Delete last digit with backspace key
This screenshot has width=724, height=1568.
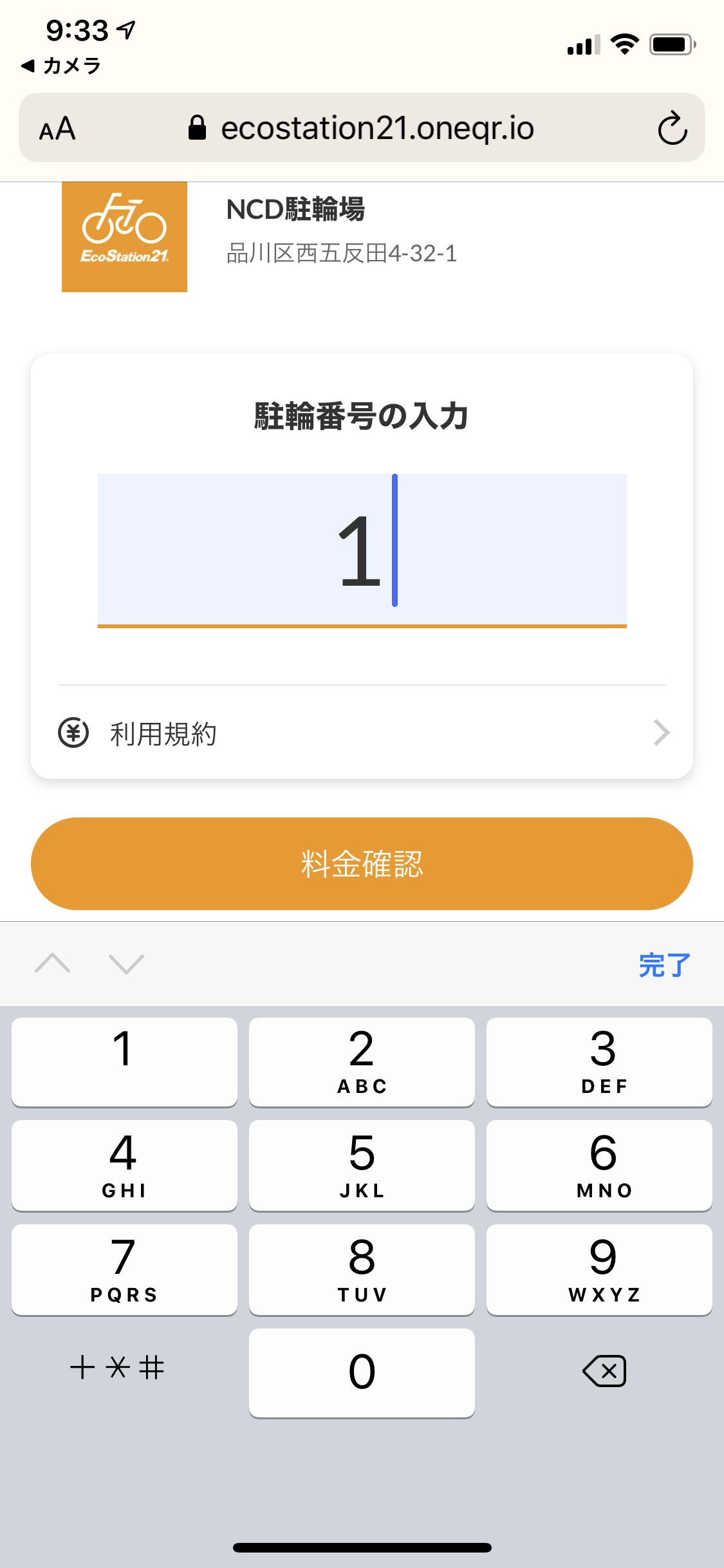click(x=604, y=1370)
